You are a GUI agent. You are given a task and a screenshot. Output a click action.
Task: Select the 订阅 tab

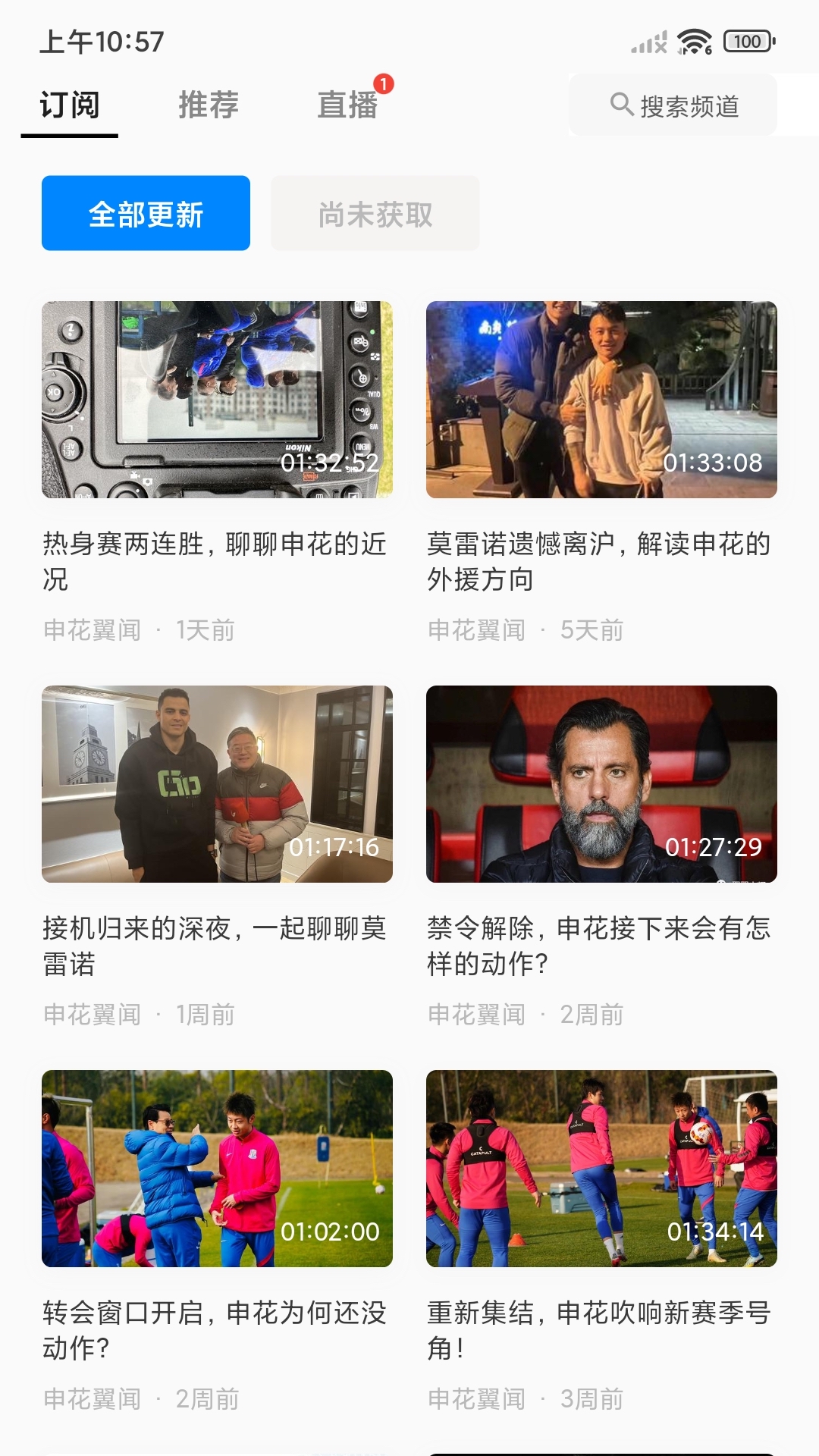click(70, 105)
